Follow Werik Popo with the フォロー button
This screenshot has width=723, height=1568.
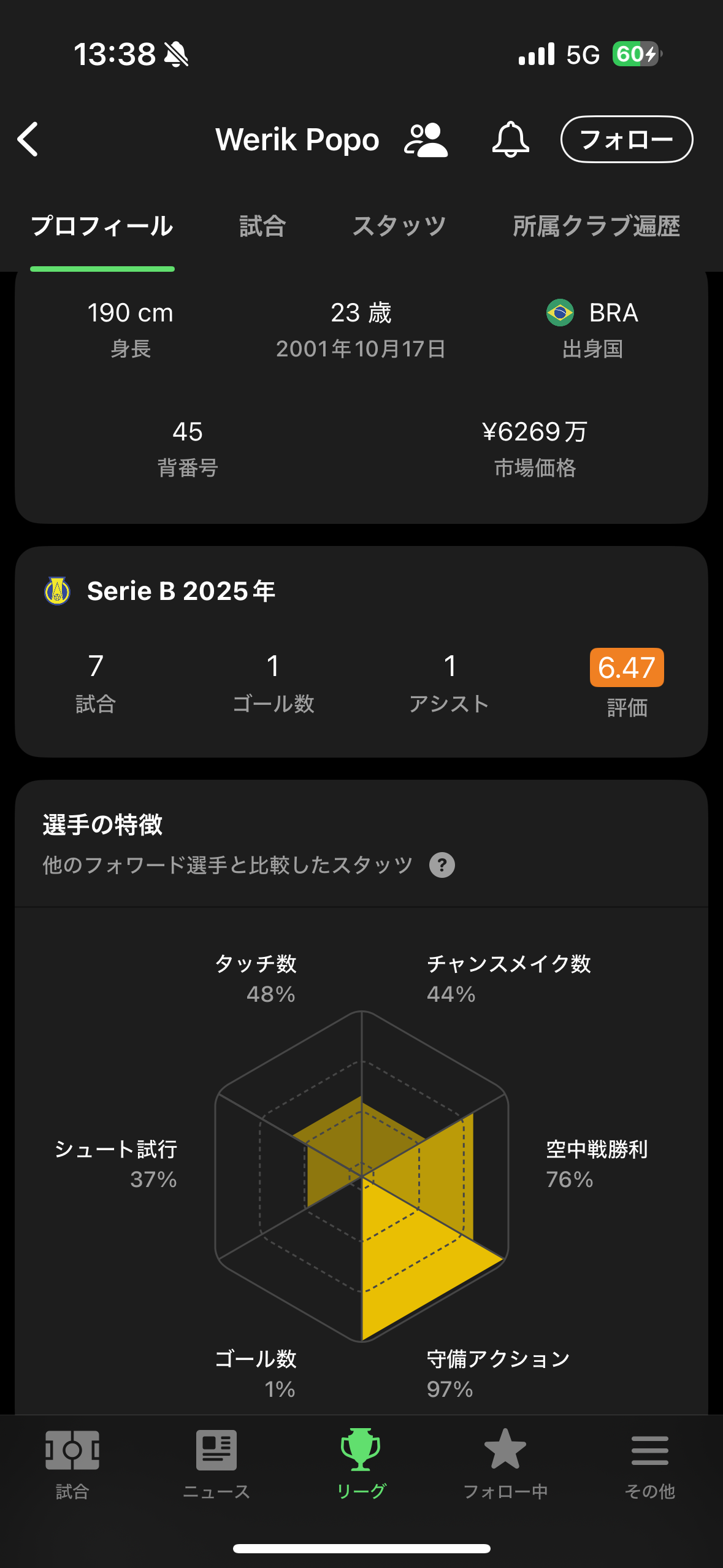pos(627,139)
